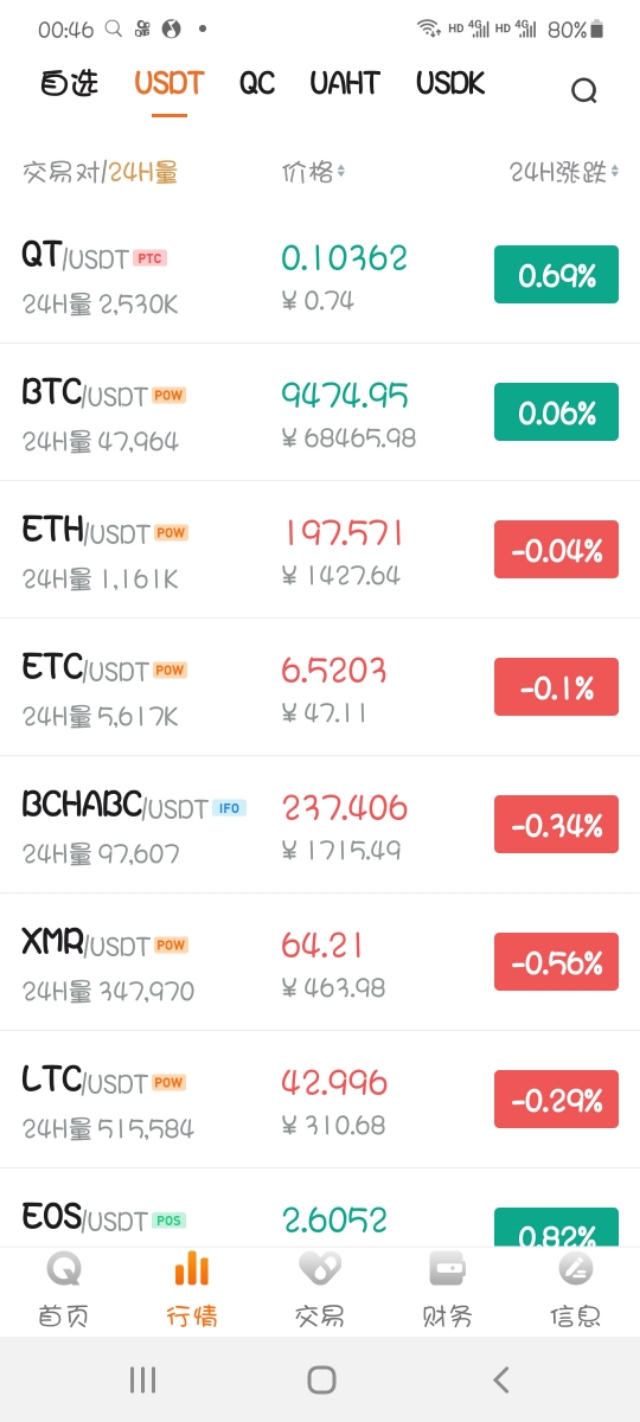The height and width of the screenshot is (1422, 640).
Task: Switch to the 信息 tab
Action: point(575,1290)
